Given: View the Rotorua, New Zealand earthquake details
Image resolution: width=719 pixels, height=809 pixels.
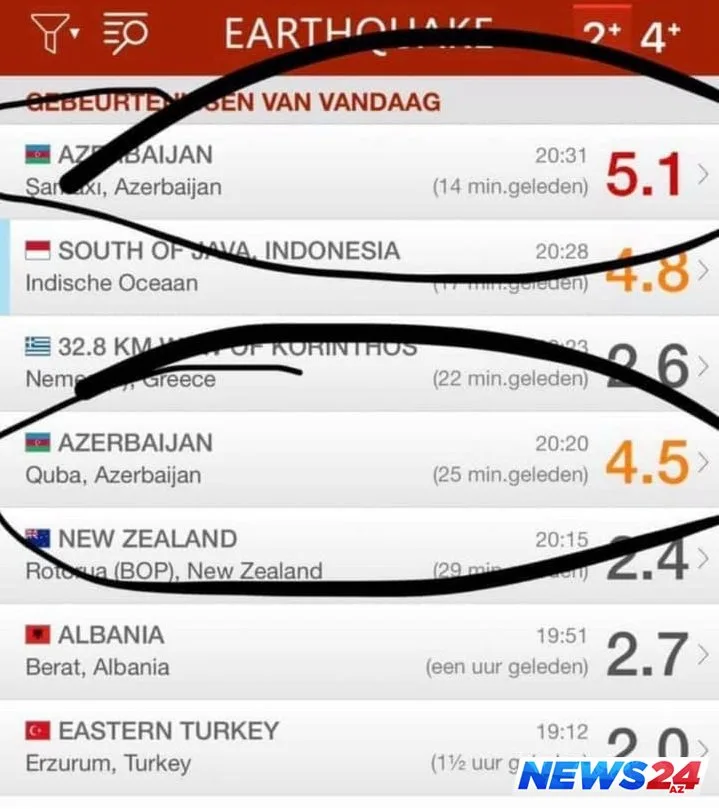Looking at the screenshot, I should (x=360, y=554).
